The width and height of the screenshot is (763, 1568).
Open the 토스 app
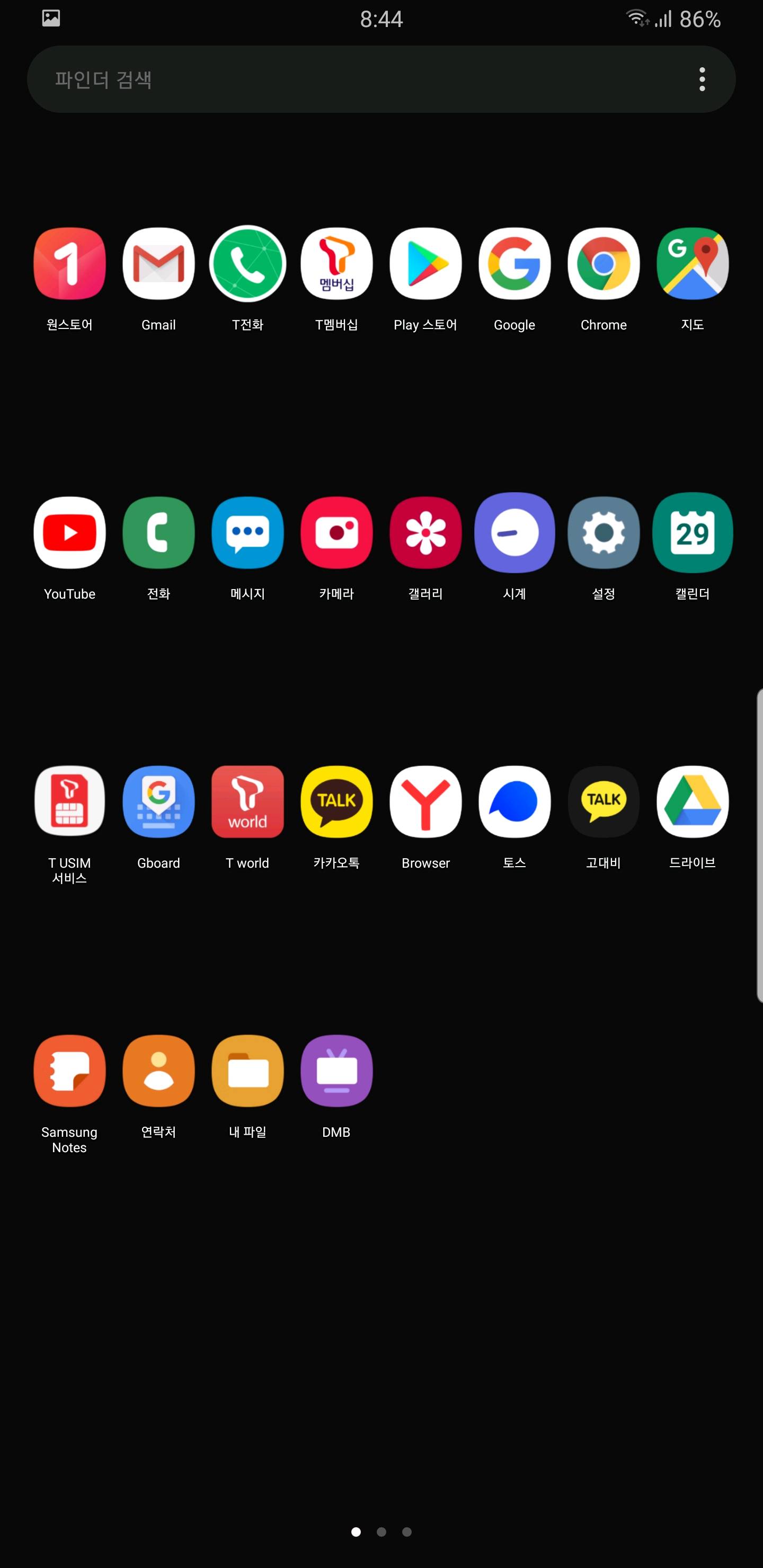click(x=514, y=802)
